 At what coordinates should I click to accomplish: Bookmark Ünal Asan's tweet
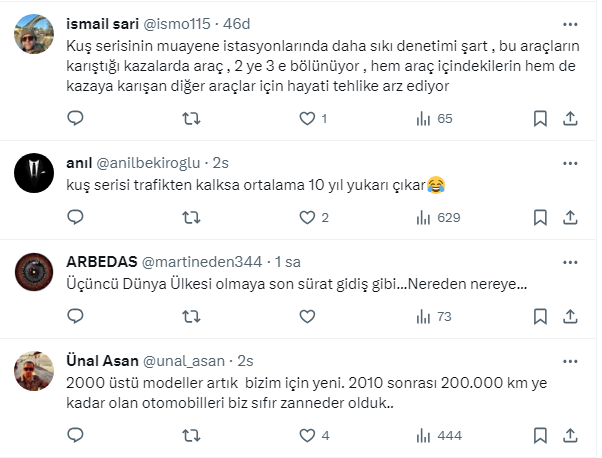540,435
